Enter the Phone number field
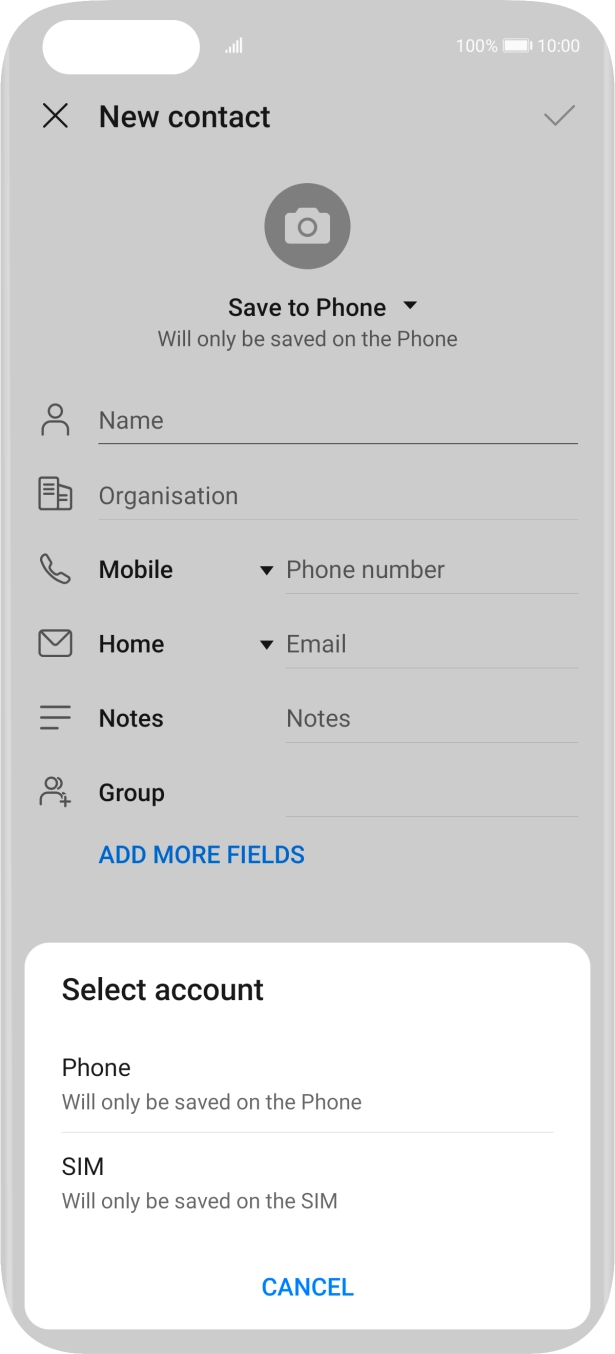Image resolution: width=615 pixels, height=1354 pixels. point(431,570)
